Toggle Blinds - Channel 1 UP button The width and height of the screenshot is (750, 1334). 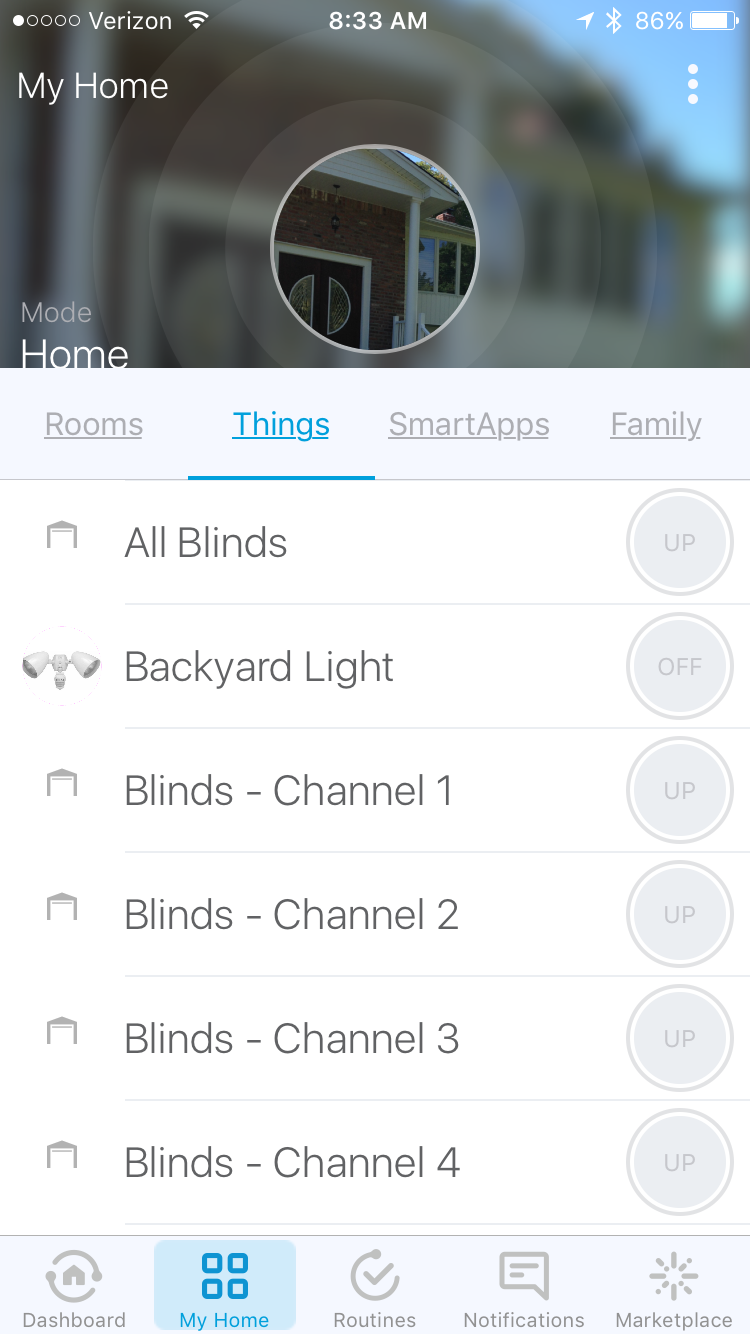click(679, 791)
